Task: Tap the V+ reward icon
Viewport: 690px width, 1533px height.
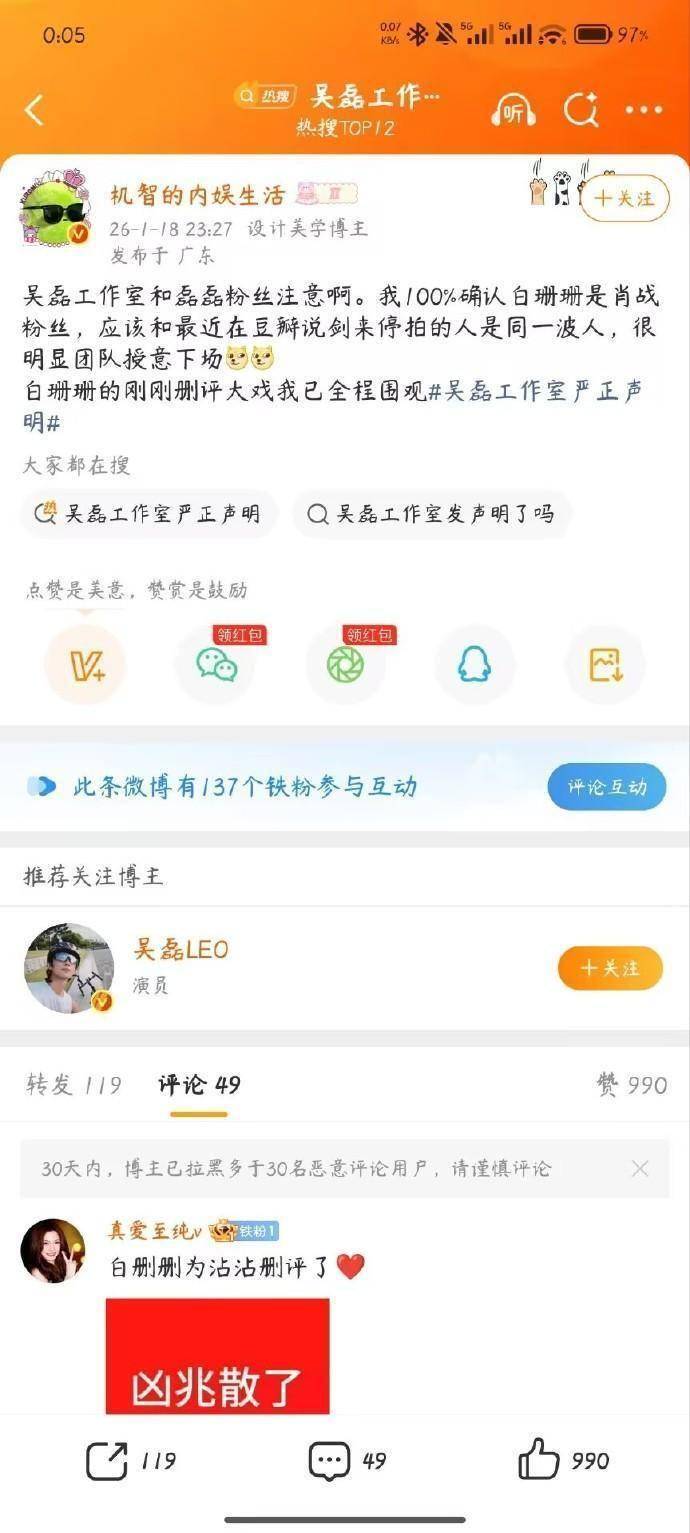Action: [x=86, y=666]
